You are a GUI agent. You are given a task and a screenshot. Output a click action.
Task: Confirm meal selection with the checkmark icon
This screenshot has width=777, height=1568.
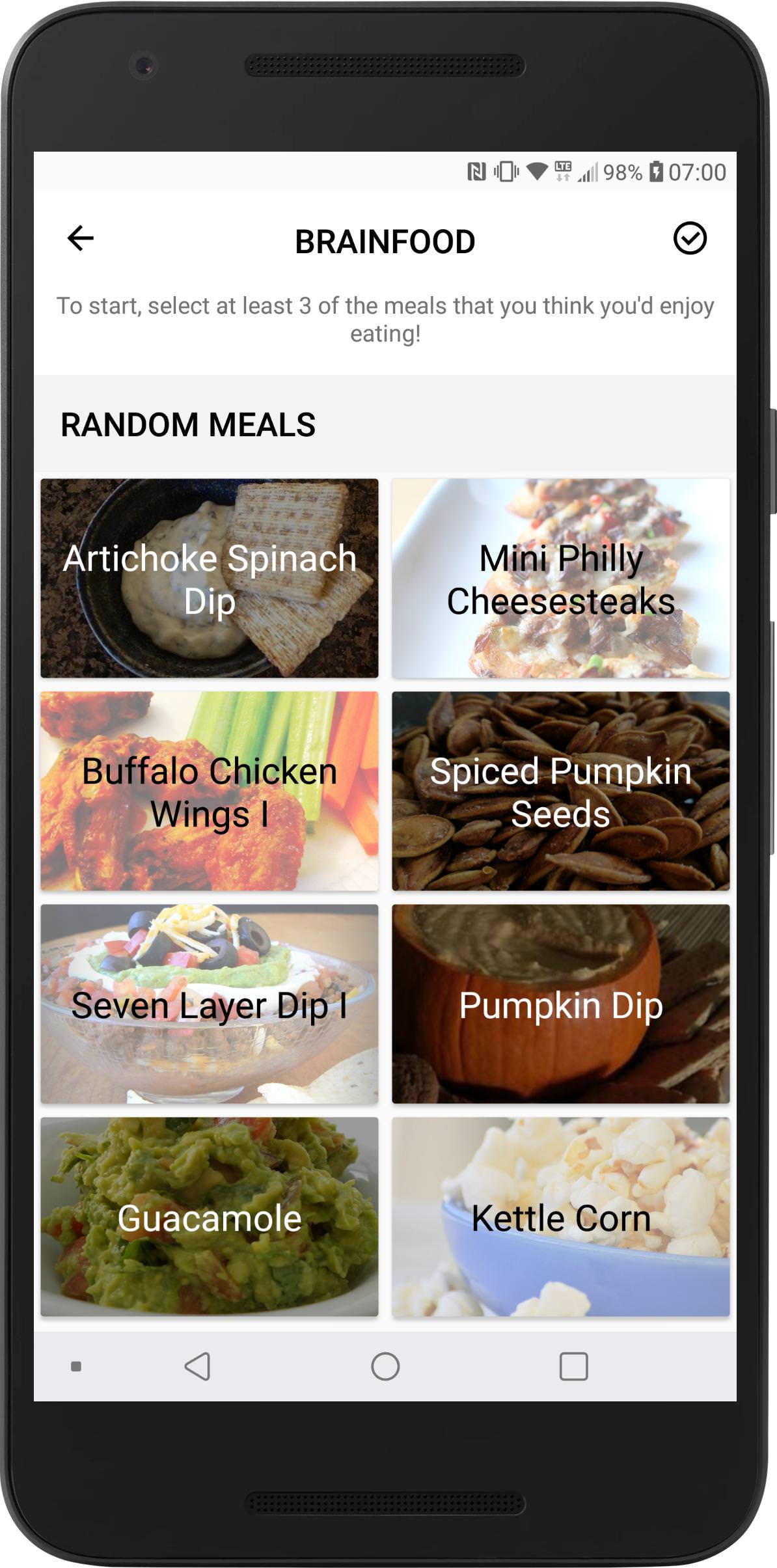[689, 238]
